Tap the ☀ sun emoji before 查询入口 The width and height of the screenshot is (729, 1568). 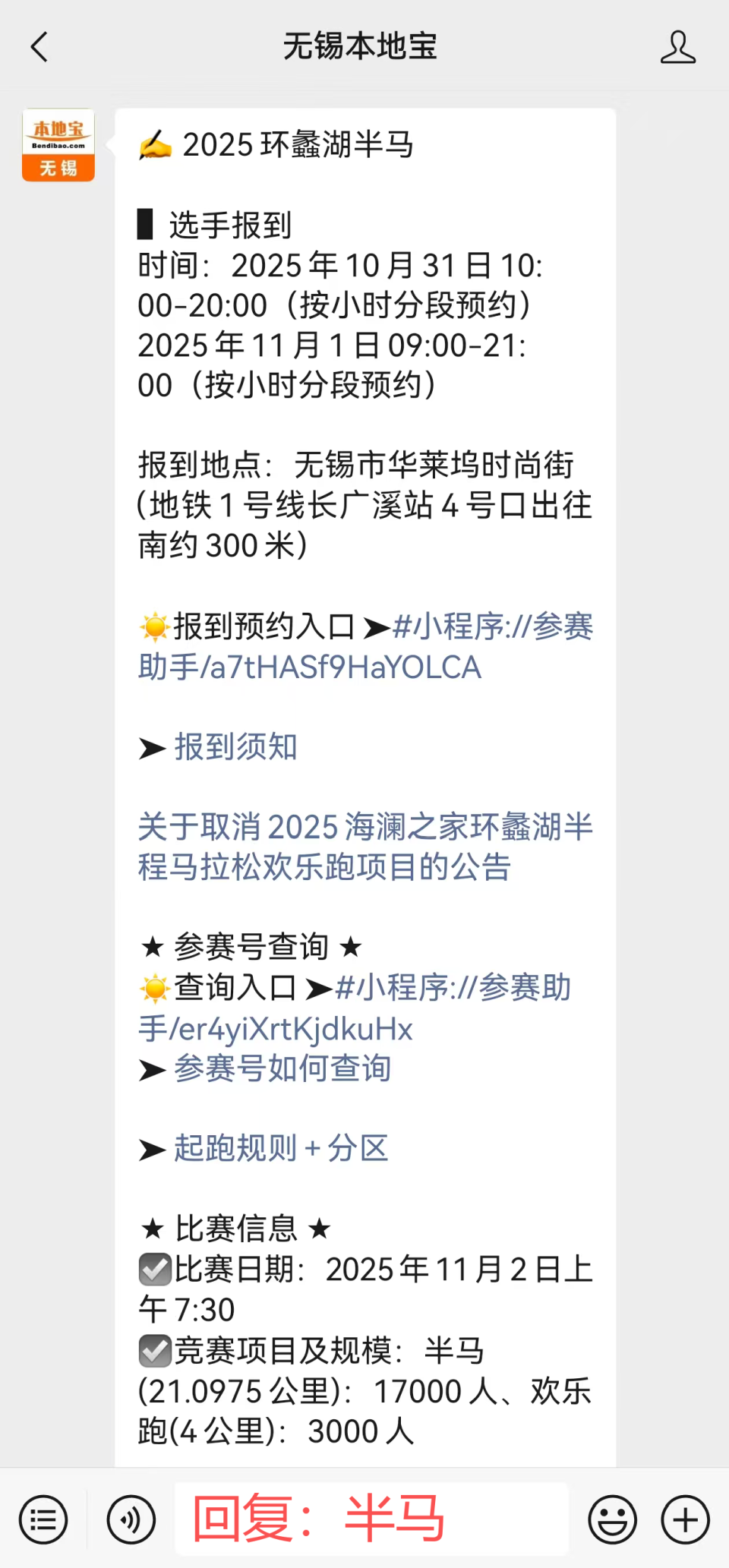tap(154, 988)
